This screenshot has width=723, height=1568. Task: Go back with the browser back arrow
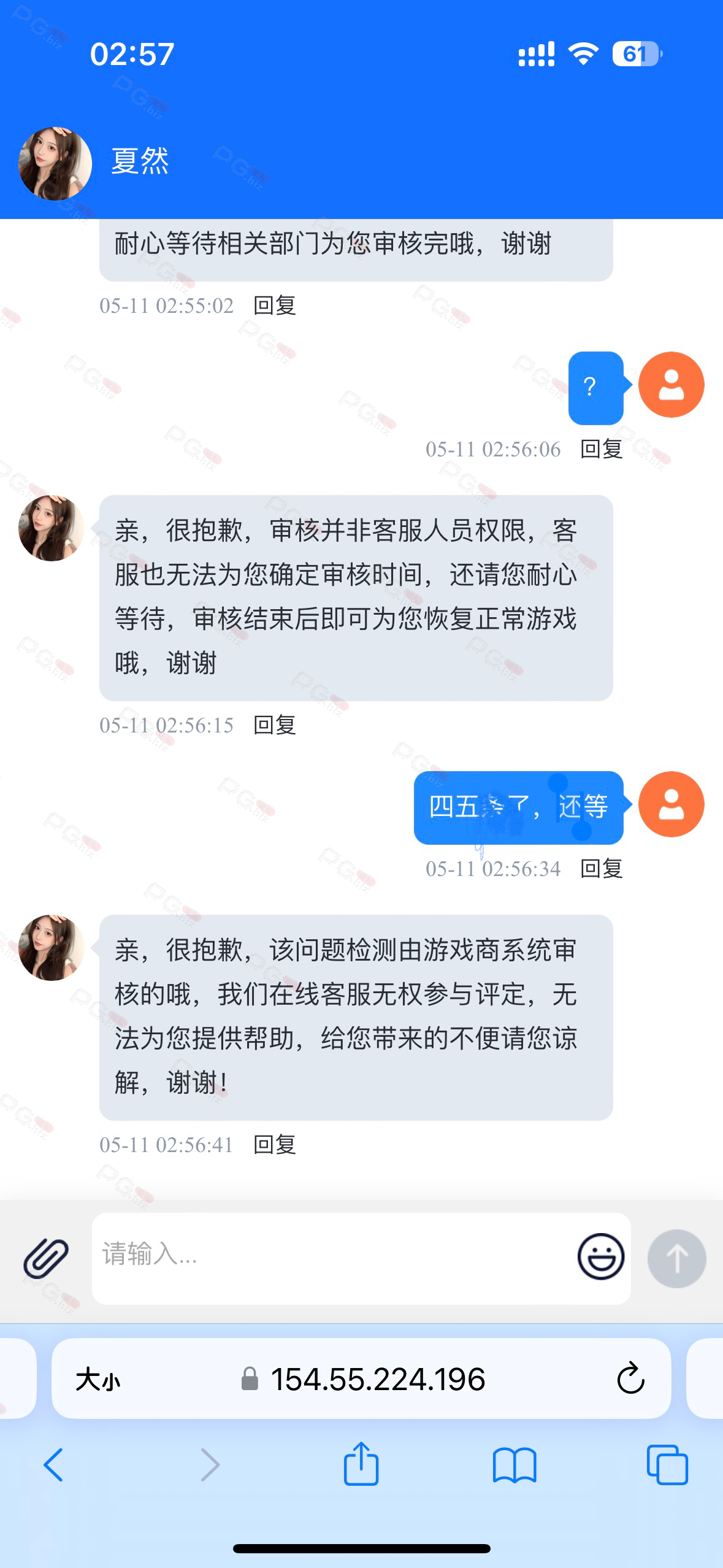click(53, 1465)
